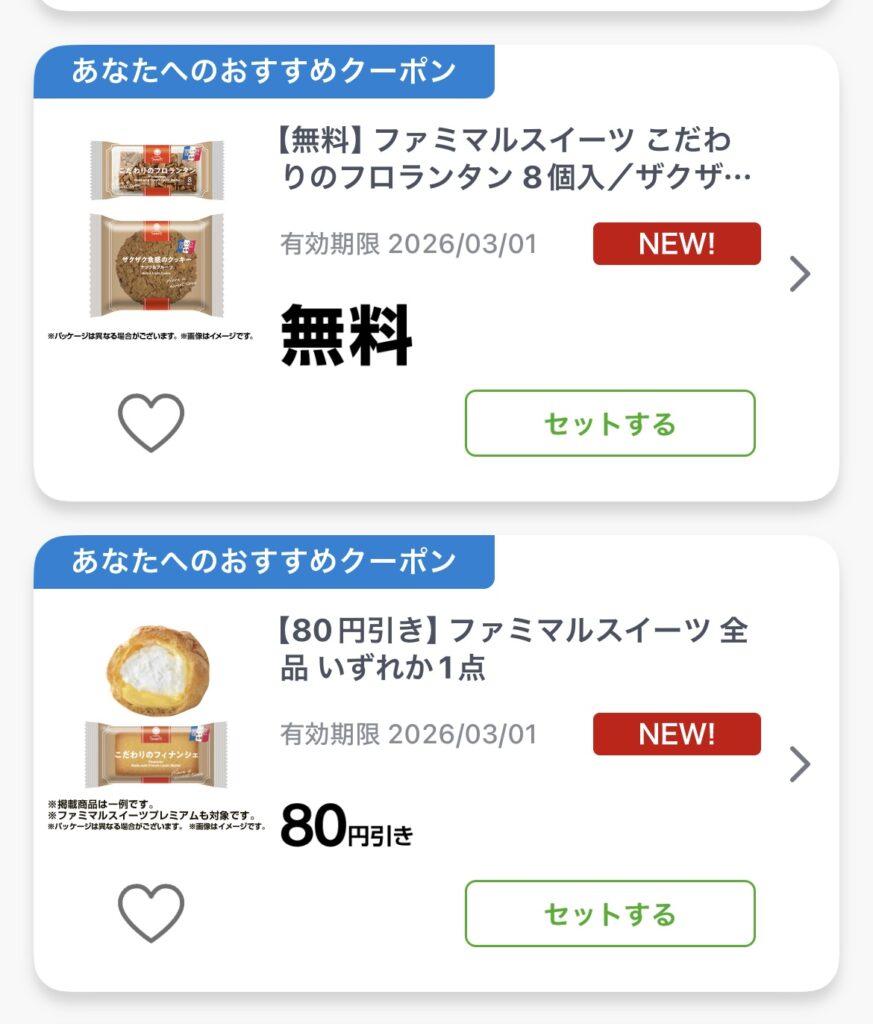Favorite the 80円引き sweets coupon
The width and height of the screenshot is (873, 1024).
(x=151, y=913)
